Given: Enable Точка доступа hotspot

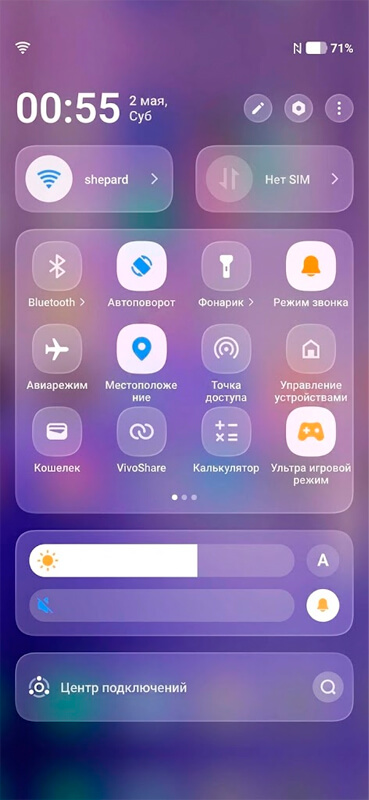Looking at the screenshot, I should tap(226, 349).
